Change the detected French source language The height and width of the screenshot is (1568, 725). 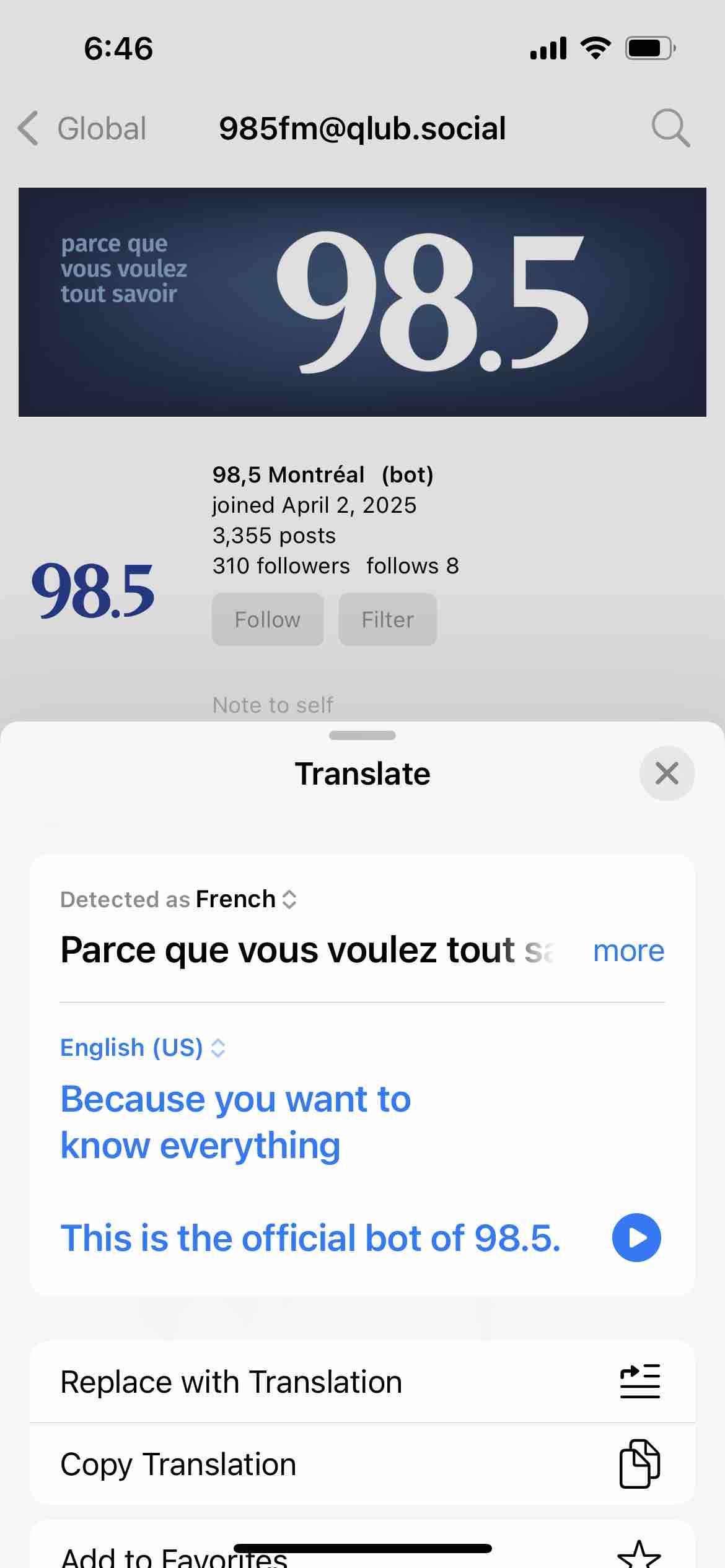click(x=247, y=899)
